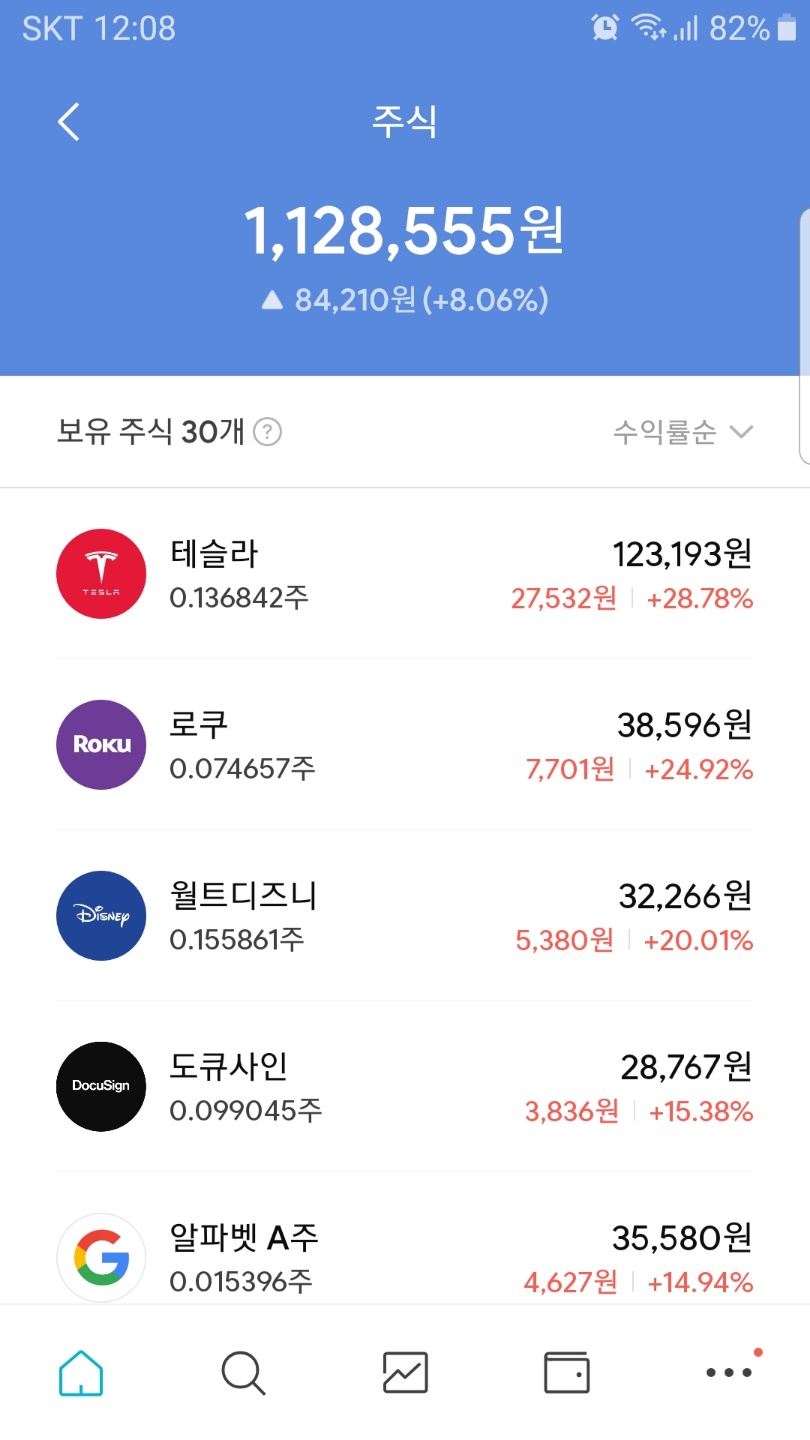Open the 로쿠 stock holding
The width and height of the screenshot is (810, 1440).
(x=404, y=745)
